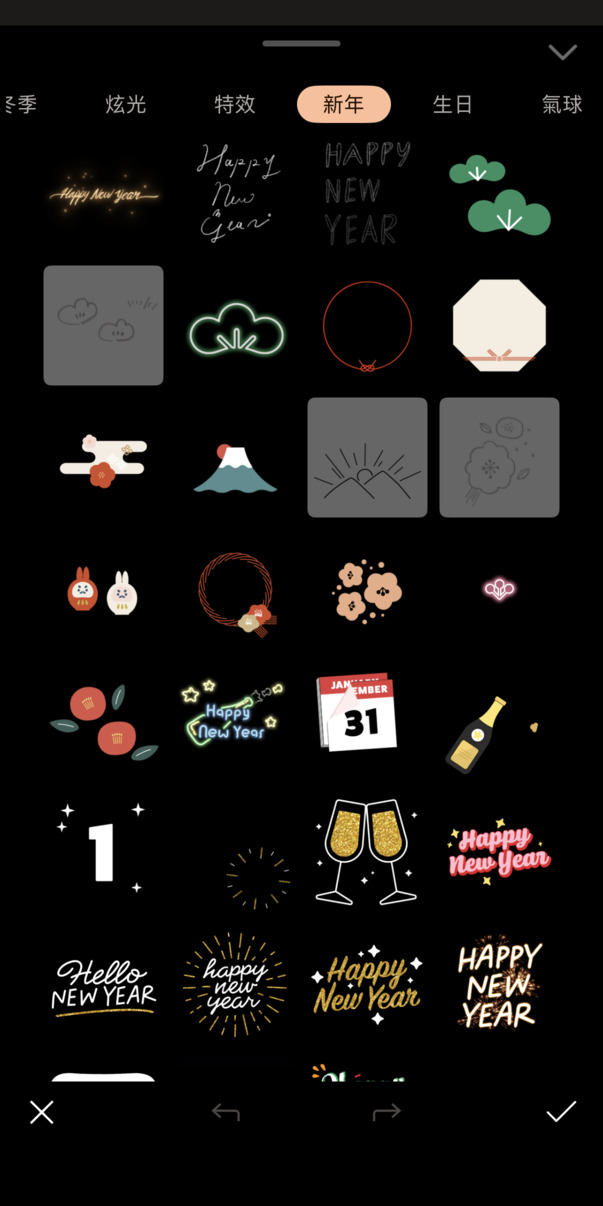
Task: Pick the number 1 sparkle sticker
Action: pos(102,850)
